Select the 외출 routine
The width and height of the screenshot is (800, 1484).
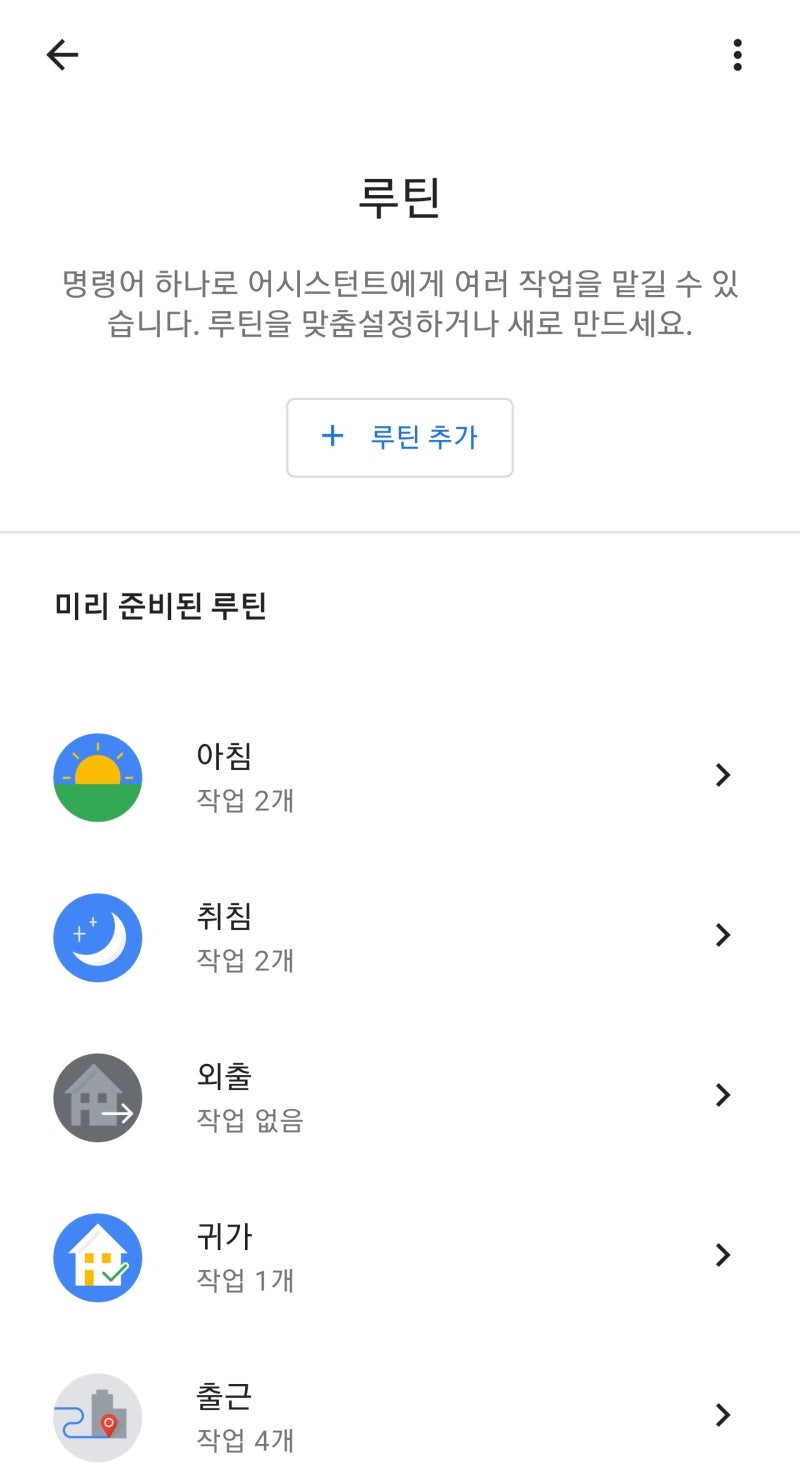coord(400,1096)
